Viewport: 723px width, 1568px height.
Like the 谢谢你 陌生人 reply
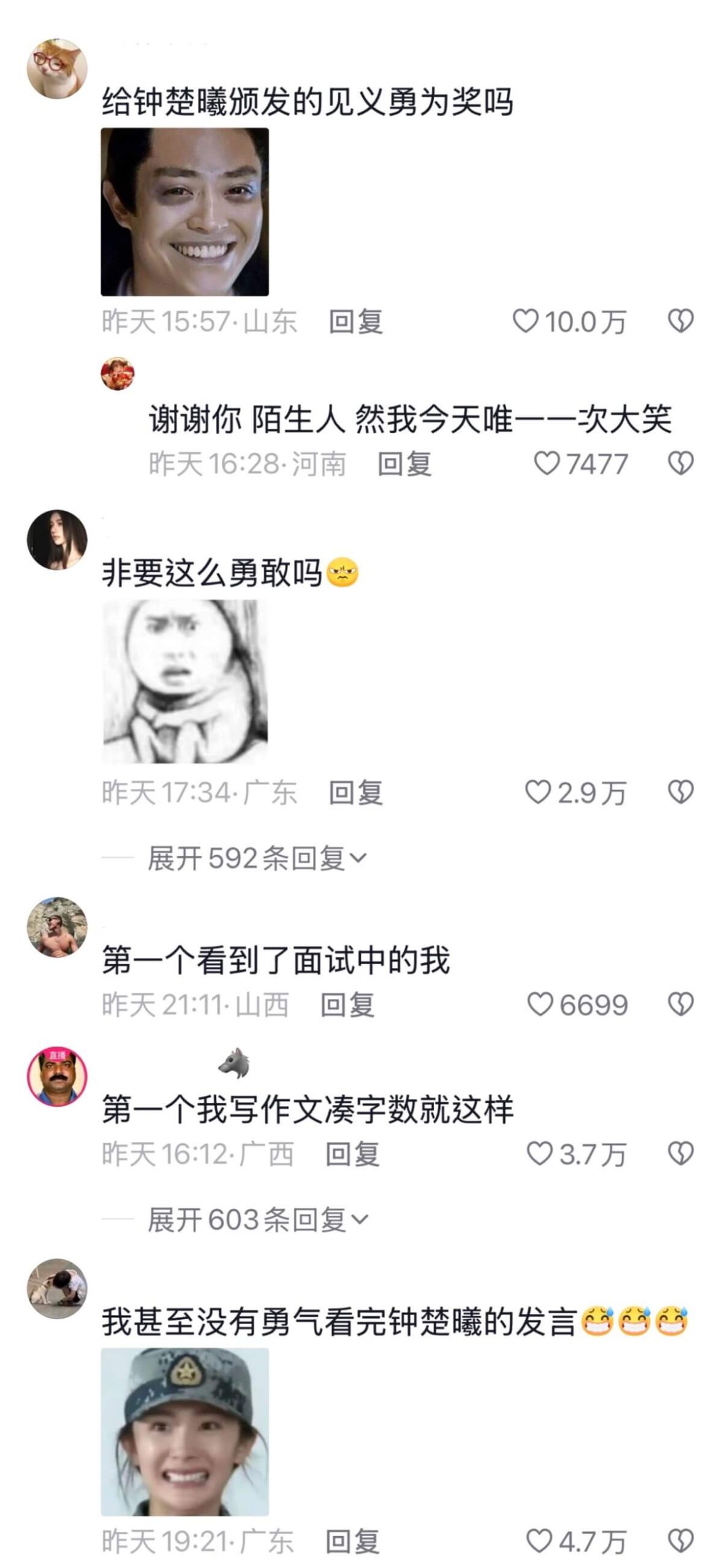(547, 463)
